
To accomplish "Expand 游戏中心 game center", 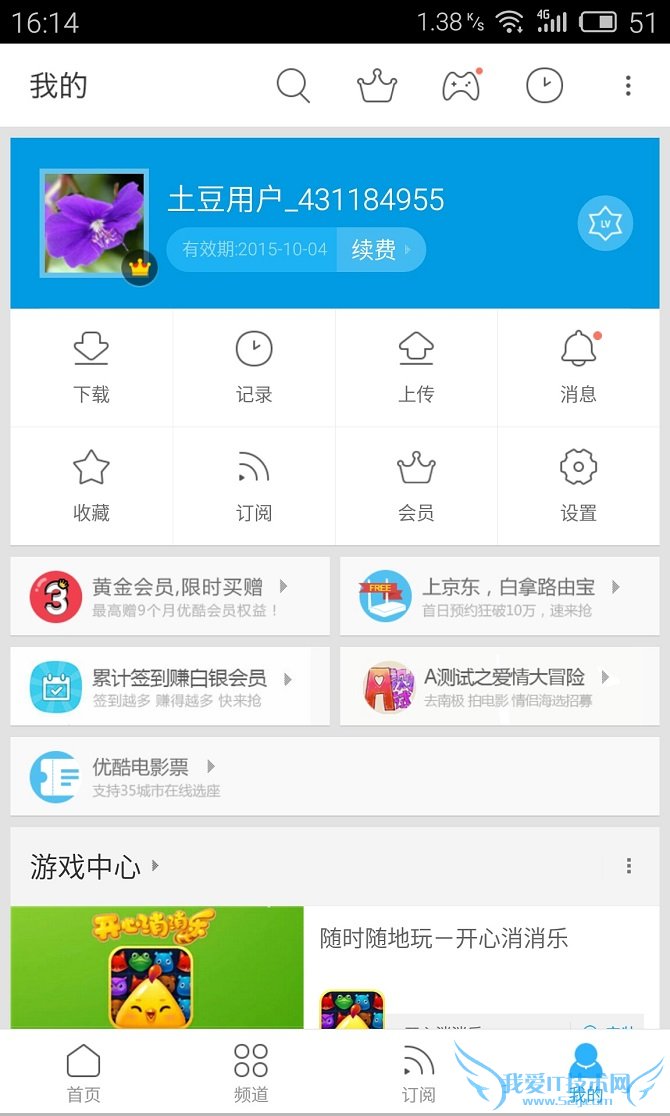I will 95,866.
